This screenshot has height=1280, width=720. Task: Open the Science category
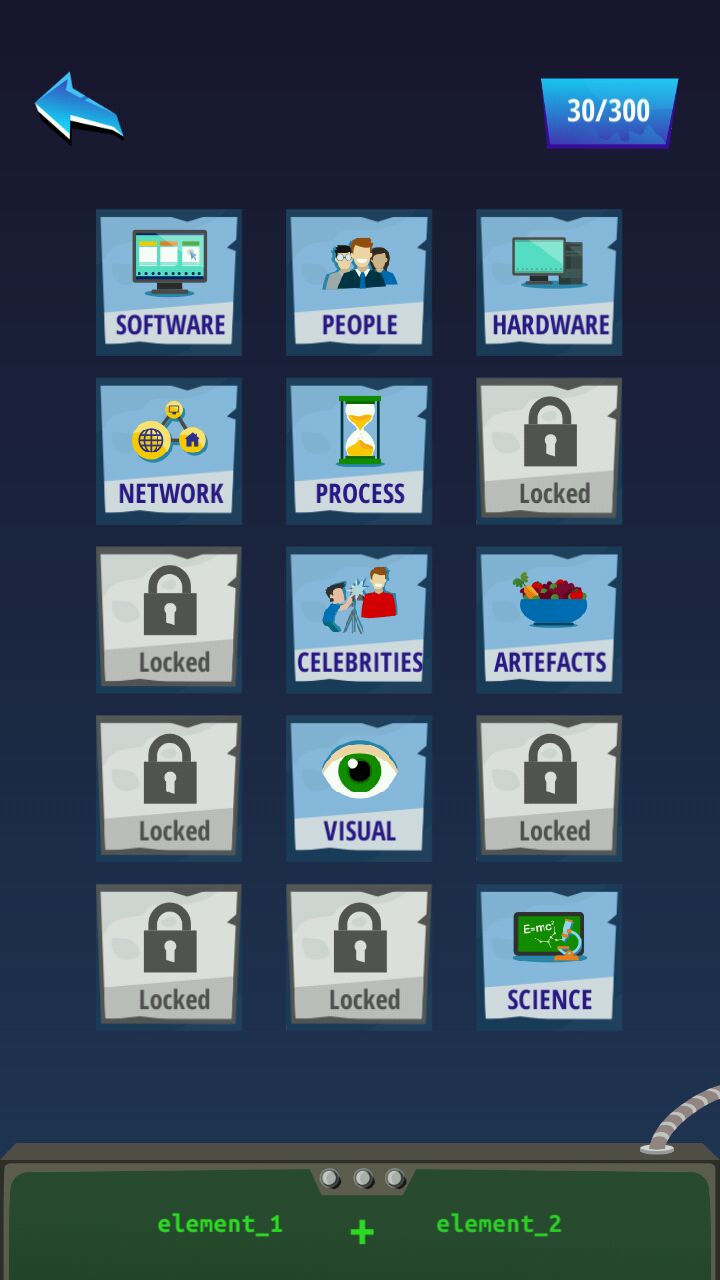click(549, 957)
